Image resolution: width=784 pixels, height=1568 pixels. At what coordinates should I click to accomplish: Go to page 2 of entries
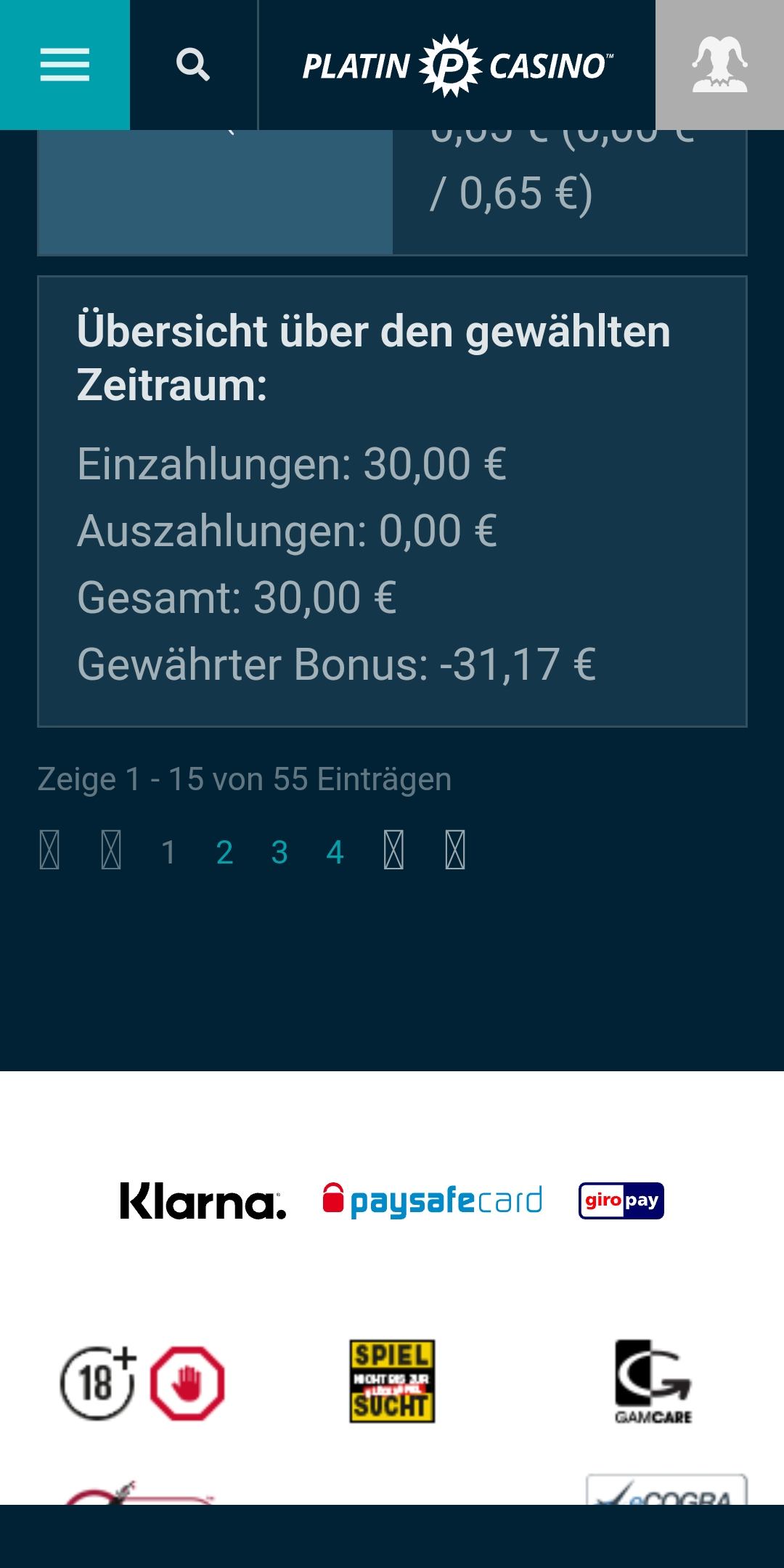pyautogui.click(x=224, y=852)
